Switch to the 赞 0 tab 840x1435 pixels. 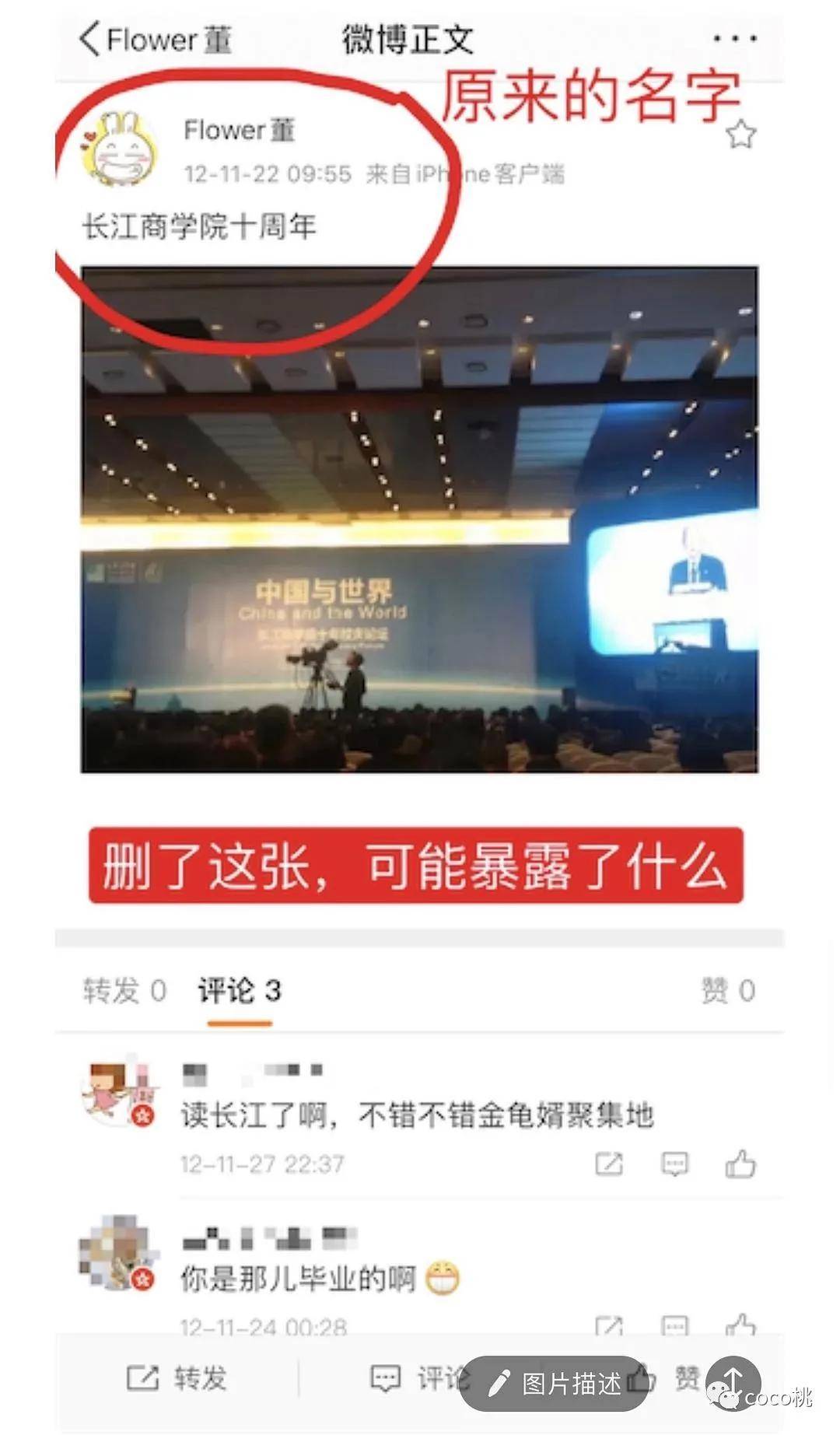[x=728, y=990]
